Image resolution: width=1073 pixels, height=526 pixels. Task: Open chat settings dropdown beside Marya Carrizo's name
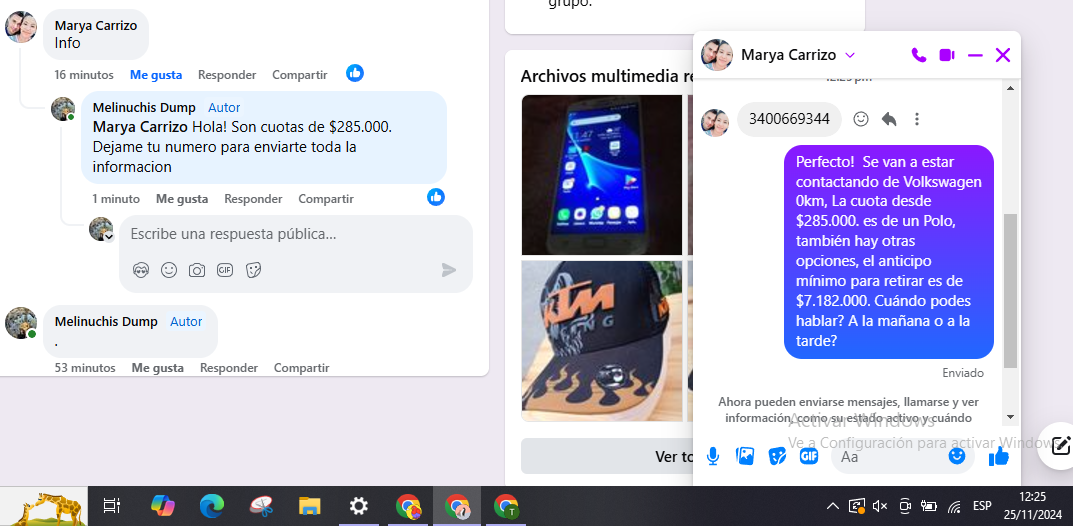(850, 55)
